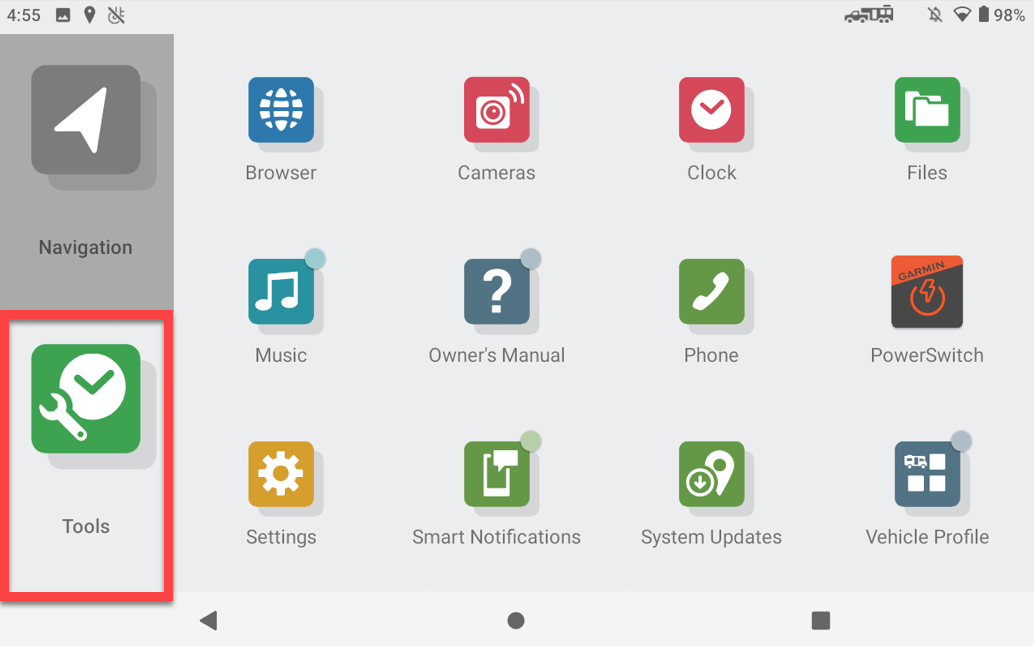Open Vehicle Profile
The height and width of the screenshot is (646, 1034).
927,474
